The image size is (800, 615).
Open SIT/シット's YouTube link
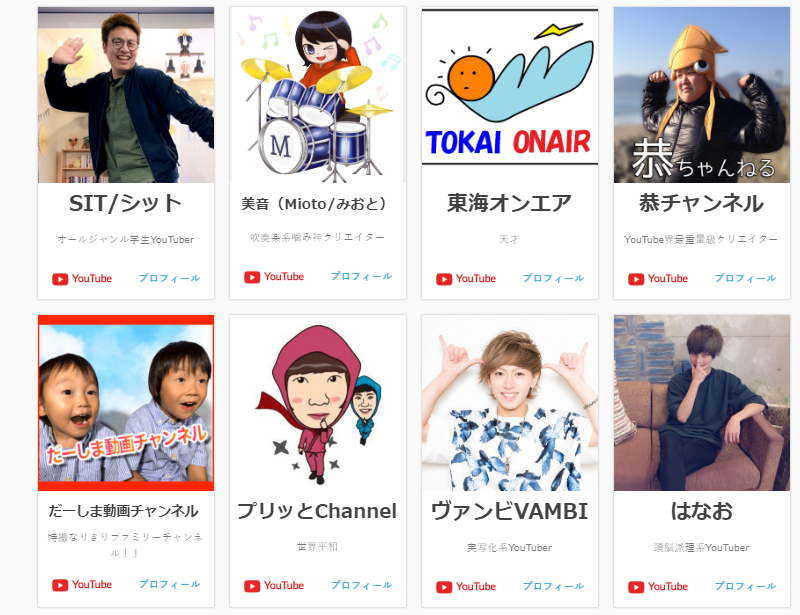(82, 279)
